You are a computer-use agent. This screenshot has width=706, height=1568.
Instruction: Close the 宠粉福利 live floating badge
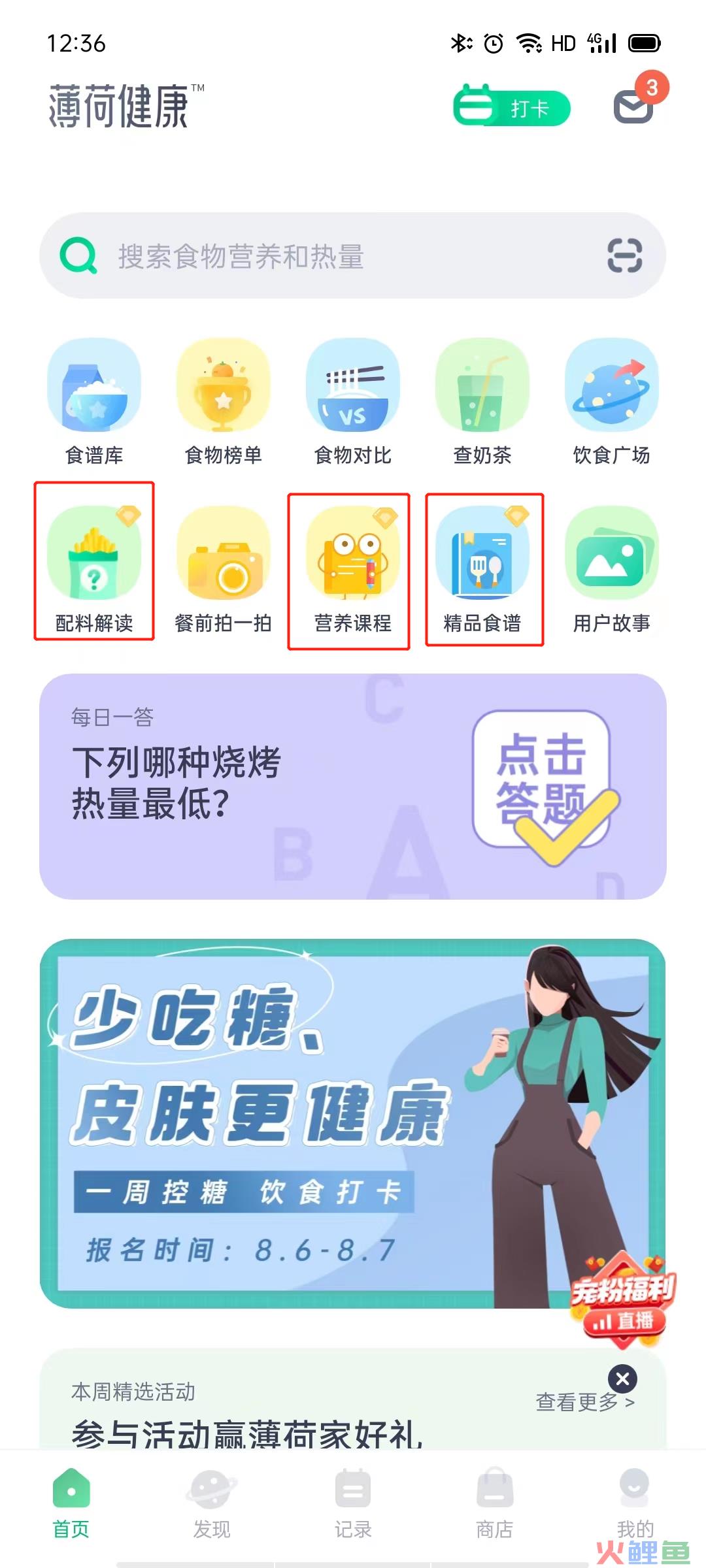(622, 1379)
